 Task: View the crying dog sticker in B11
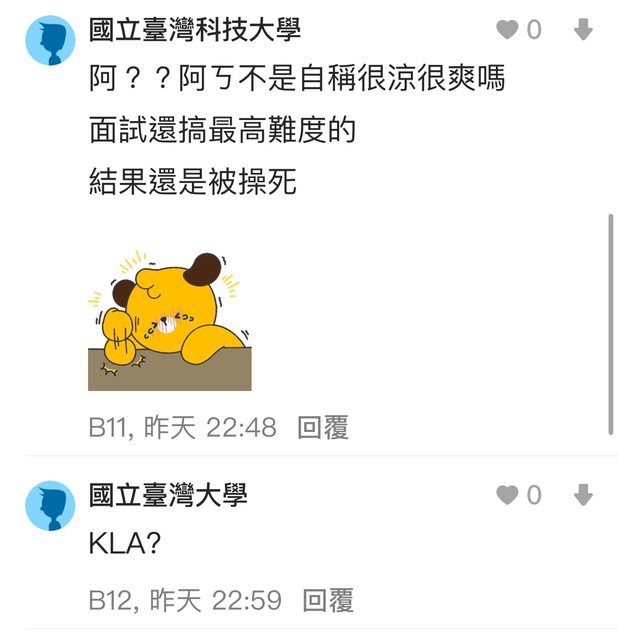169,320
